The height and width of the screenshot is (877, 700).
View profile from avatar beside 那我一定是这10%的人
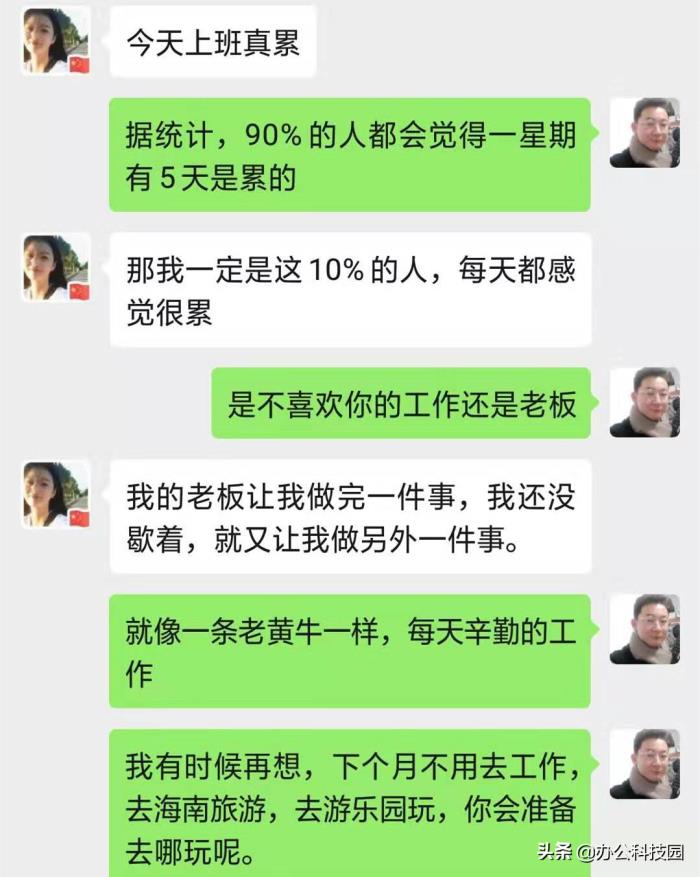click(x=56, y=268)
